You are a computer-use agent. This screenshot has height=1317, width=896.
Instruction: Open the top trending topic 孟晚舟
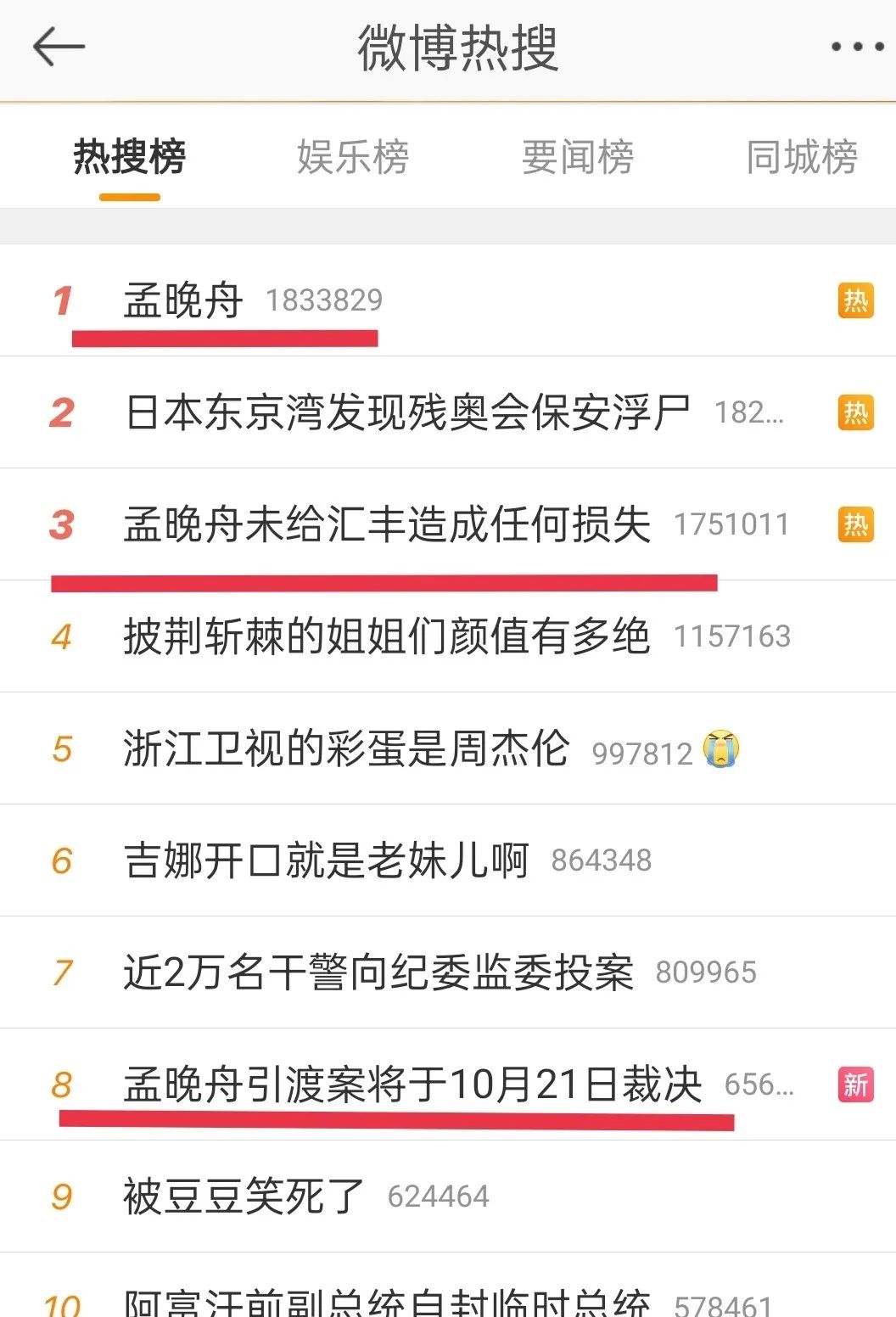click(184, 300)
